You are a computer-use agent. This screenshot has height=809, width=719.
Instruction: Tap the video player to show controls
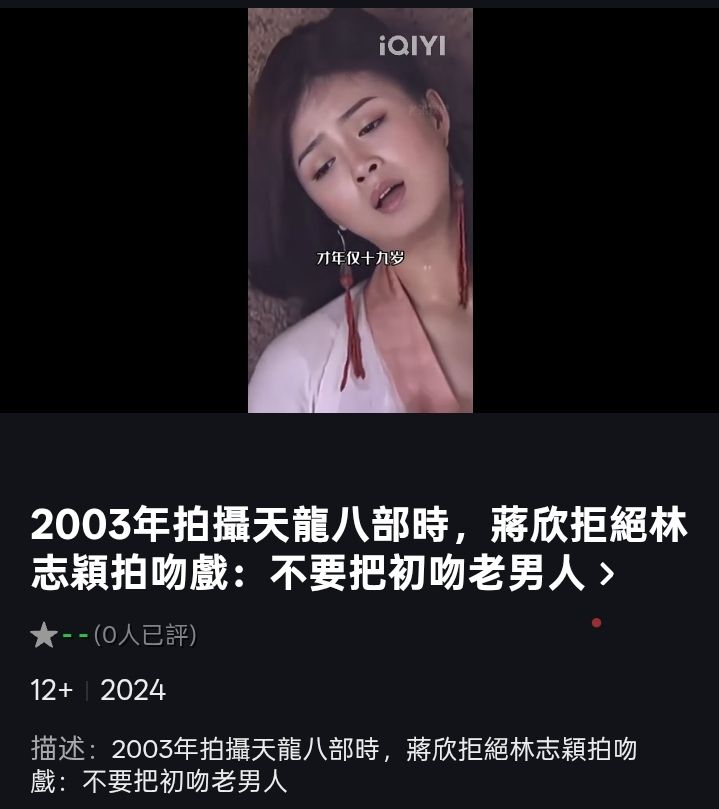pos(360,210)
